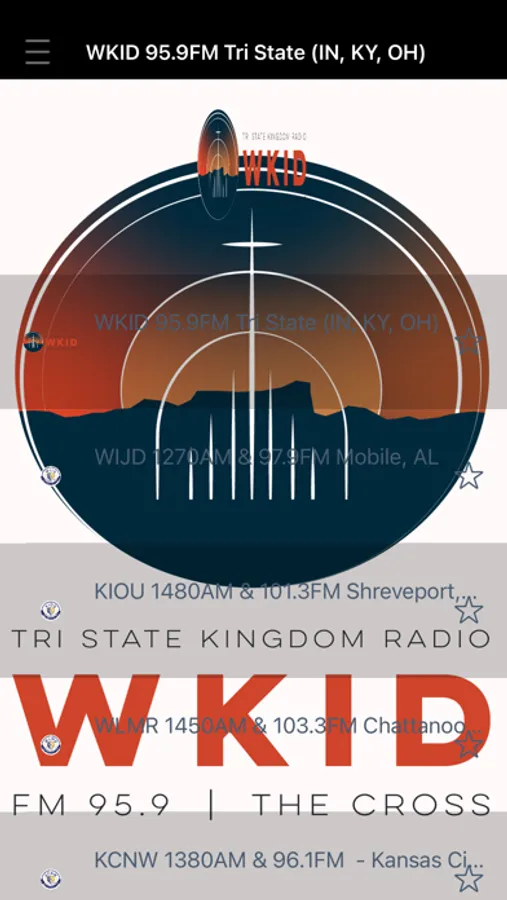The image size is (507, 900).
Task: Favorite the WLMR Chattanooga station
Action: [469, 745]
